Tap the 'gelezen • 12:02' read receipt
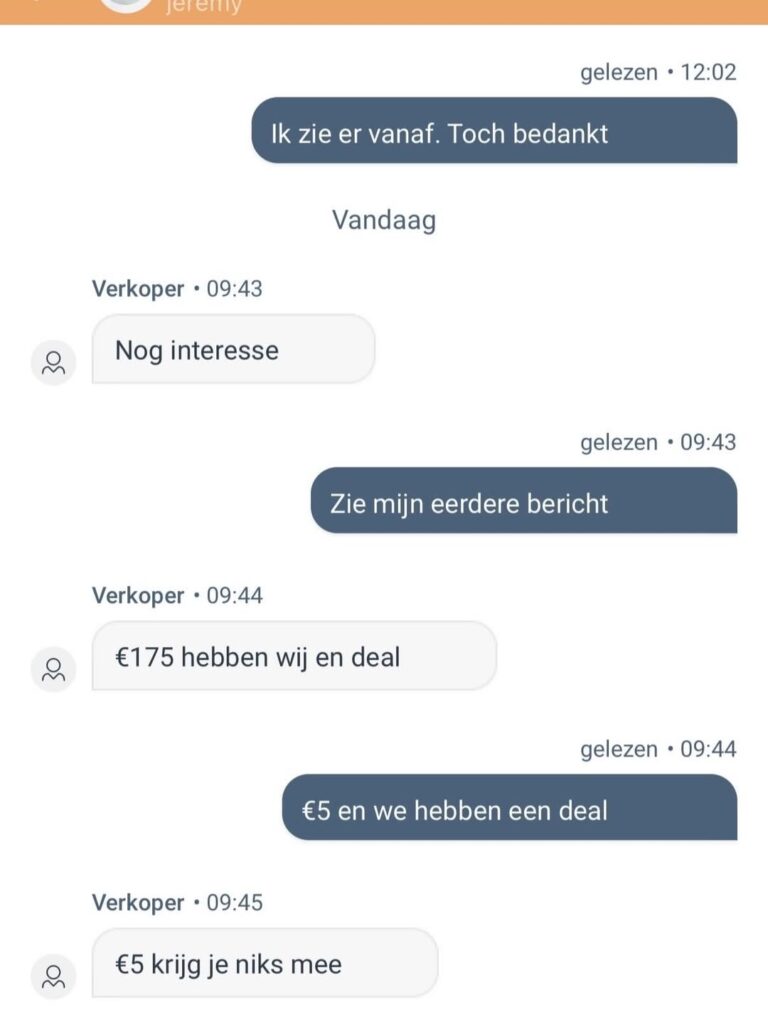The width and height of the screenshot is (768, 1024). (657, 72)
